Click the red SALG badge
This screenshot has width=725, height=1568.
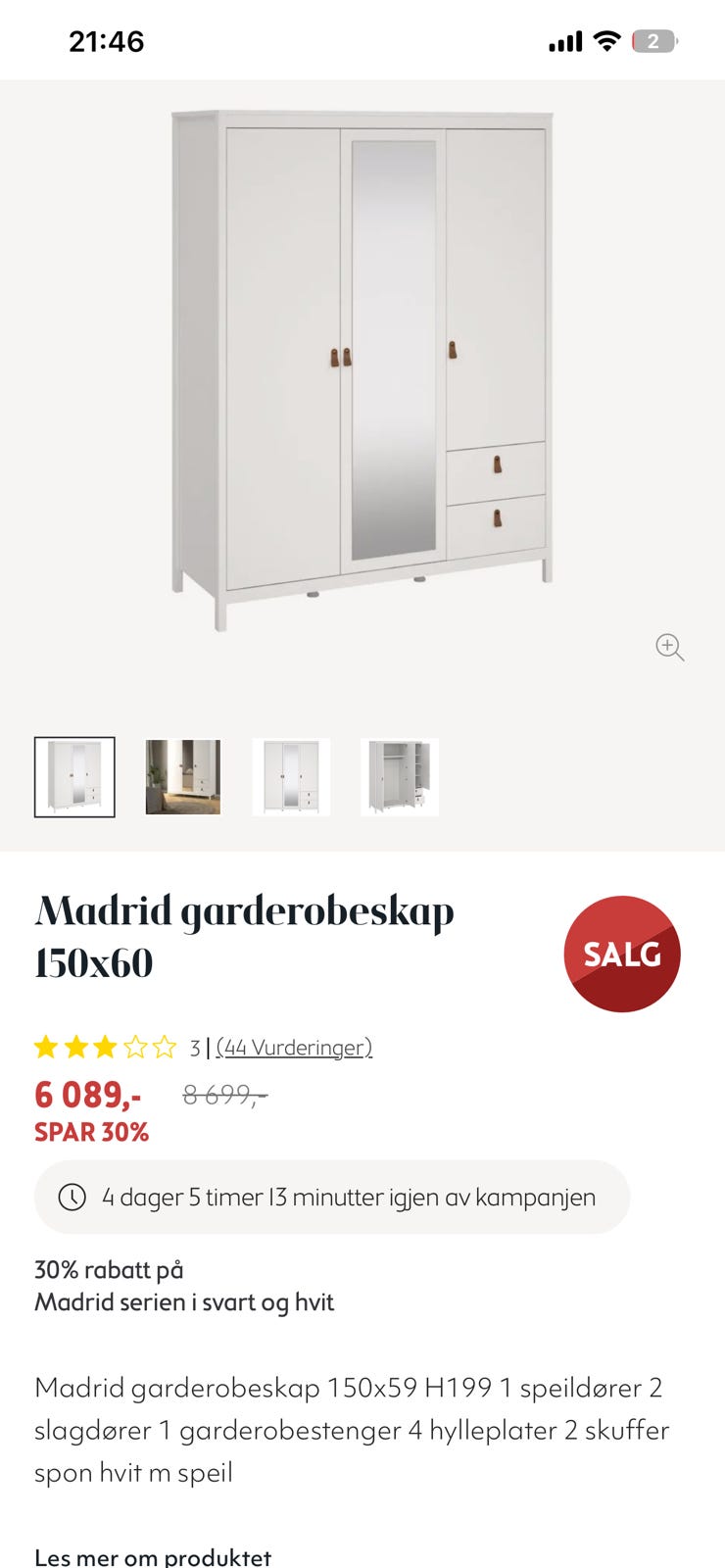pos(623,953)
